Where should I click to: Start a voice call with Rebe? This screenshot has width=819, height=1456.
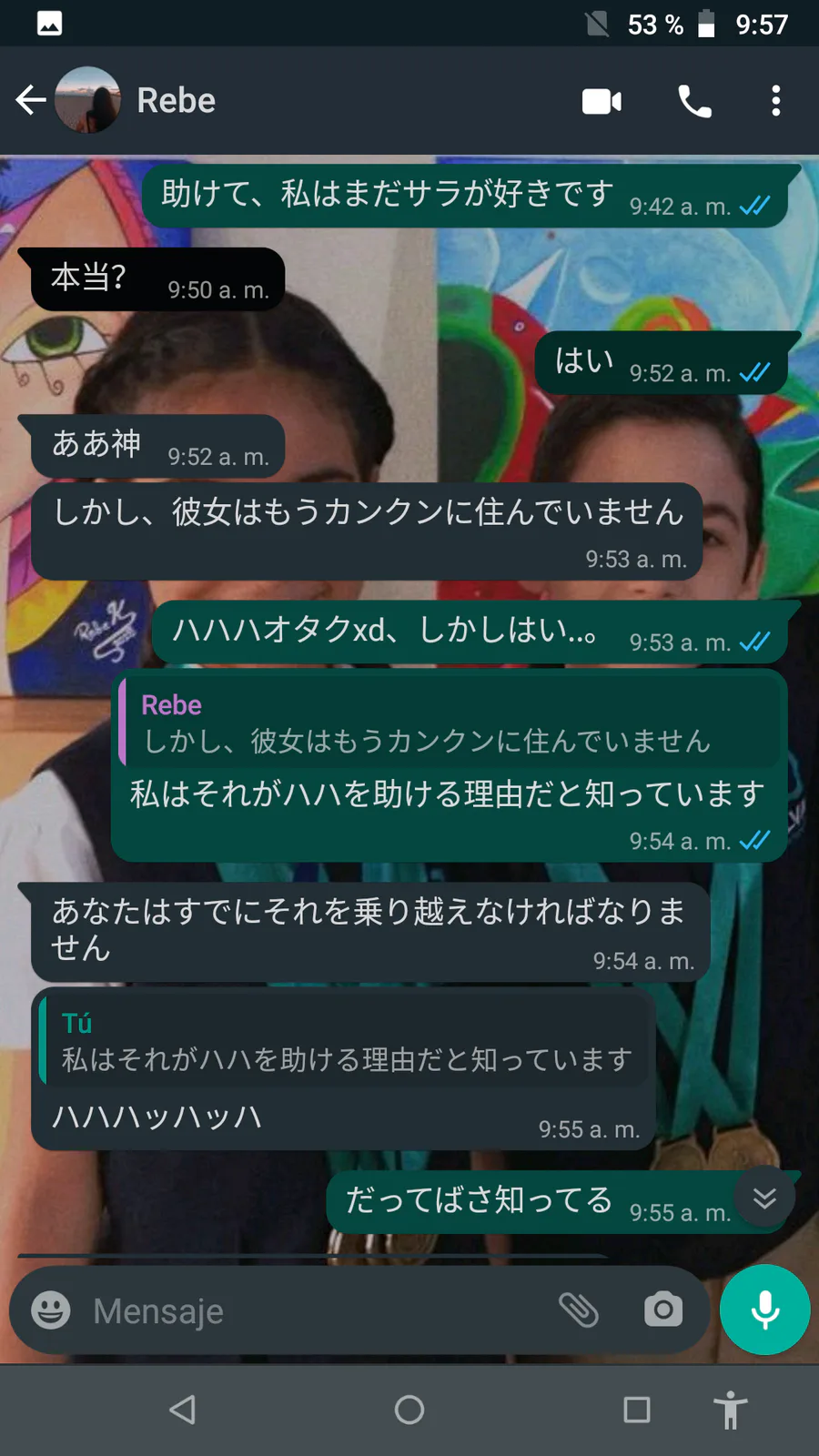point(695,101)
